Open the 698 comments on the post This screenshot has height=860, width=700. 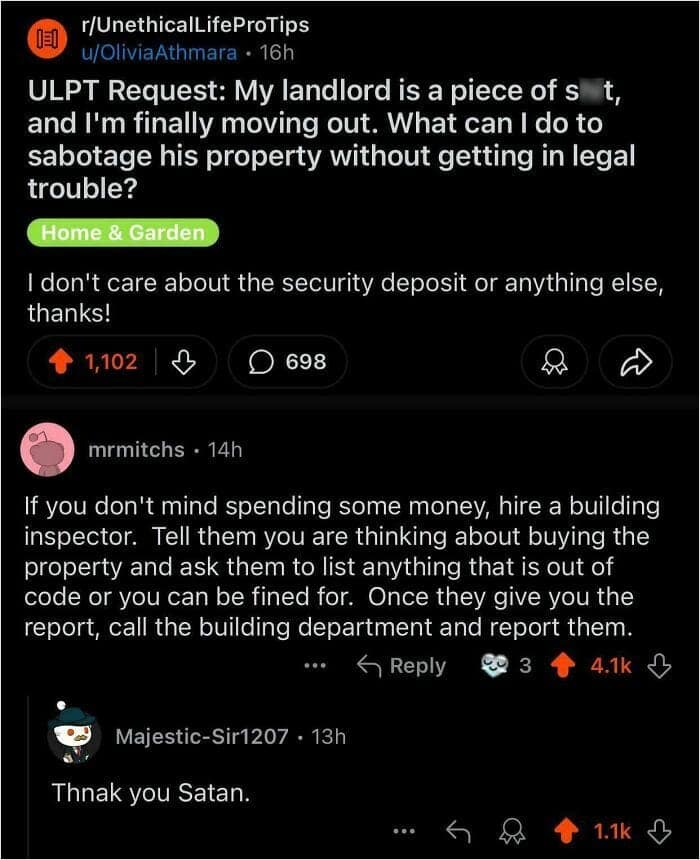point(288,361)
